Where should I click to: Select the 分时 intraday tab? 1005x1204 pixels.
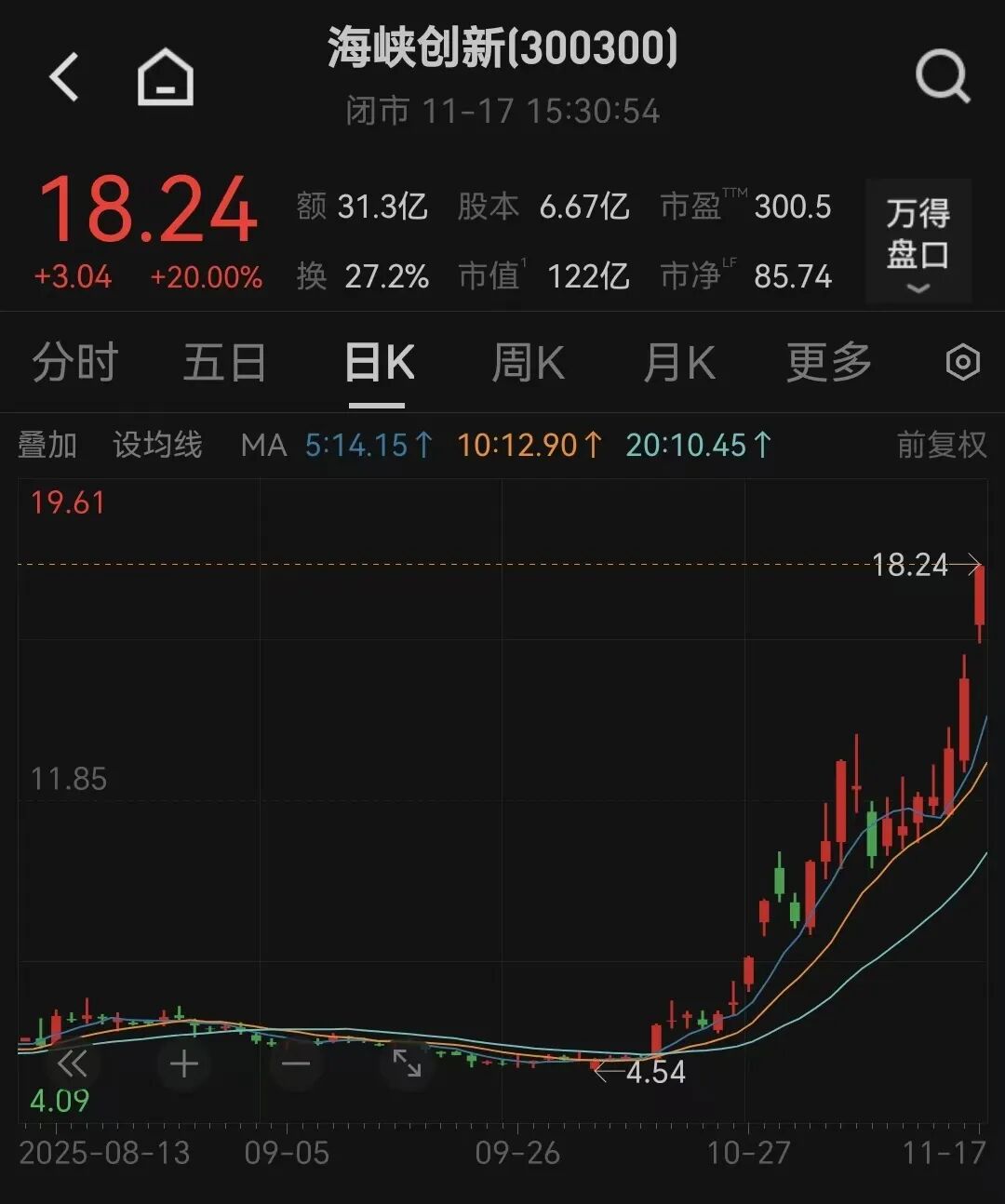pos(74,362)
